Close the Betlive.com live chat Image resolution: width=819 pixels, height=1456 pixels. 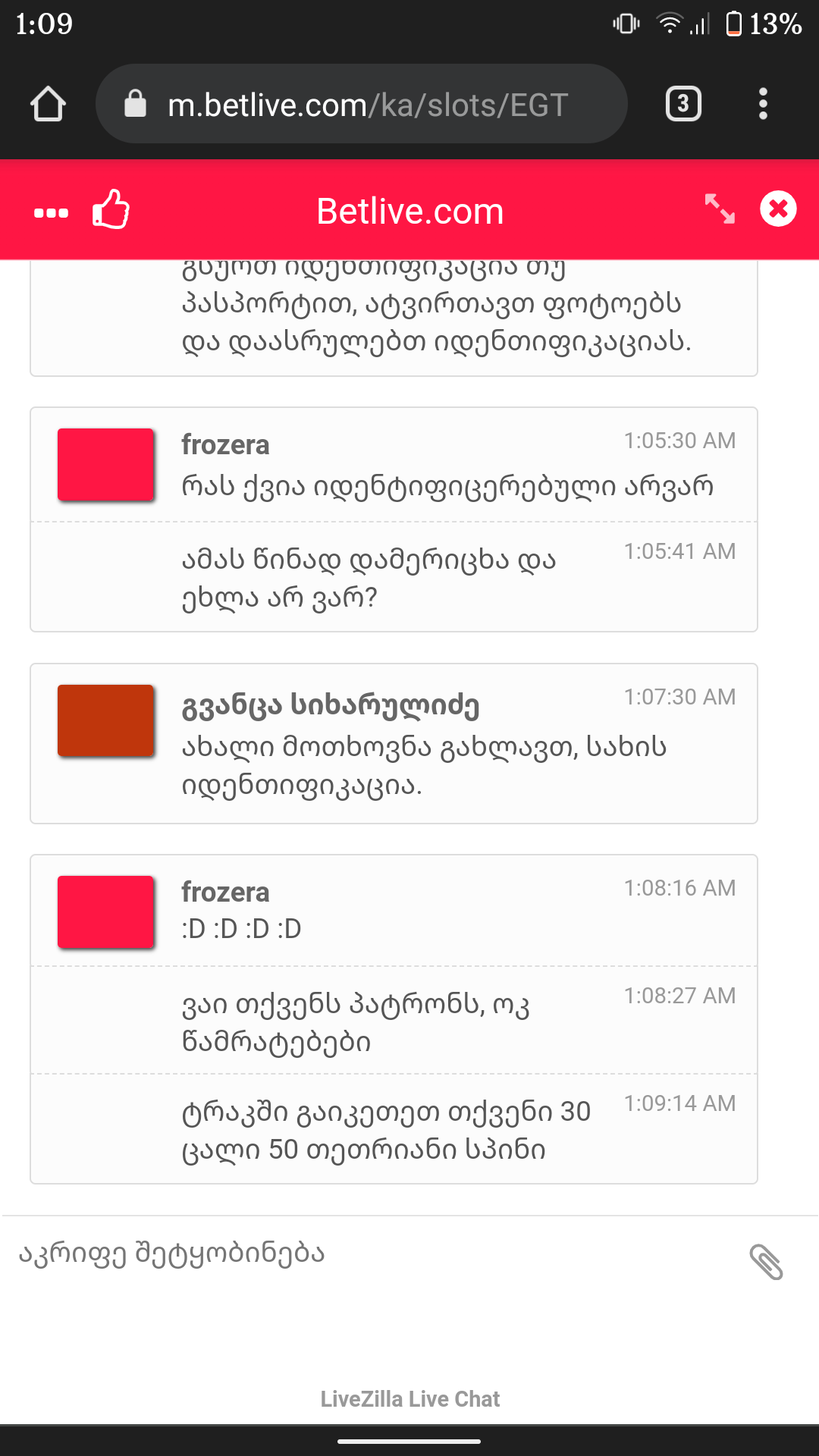(778, 209)
